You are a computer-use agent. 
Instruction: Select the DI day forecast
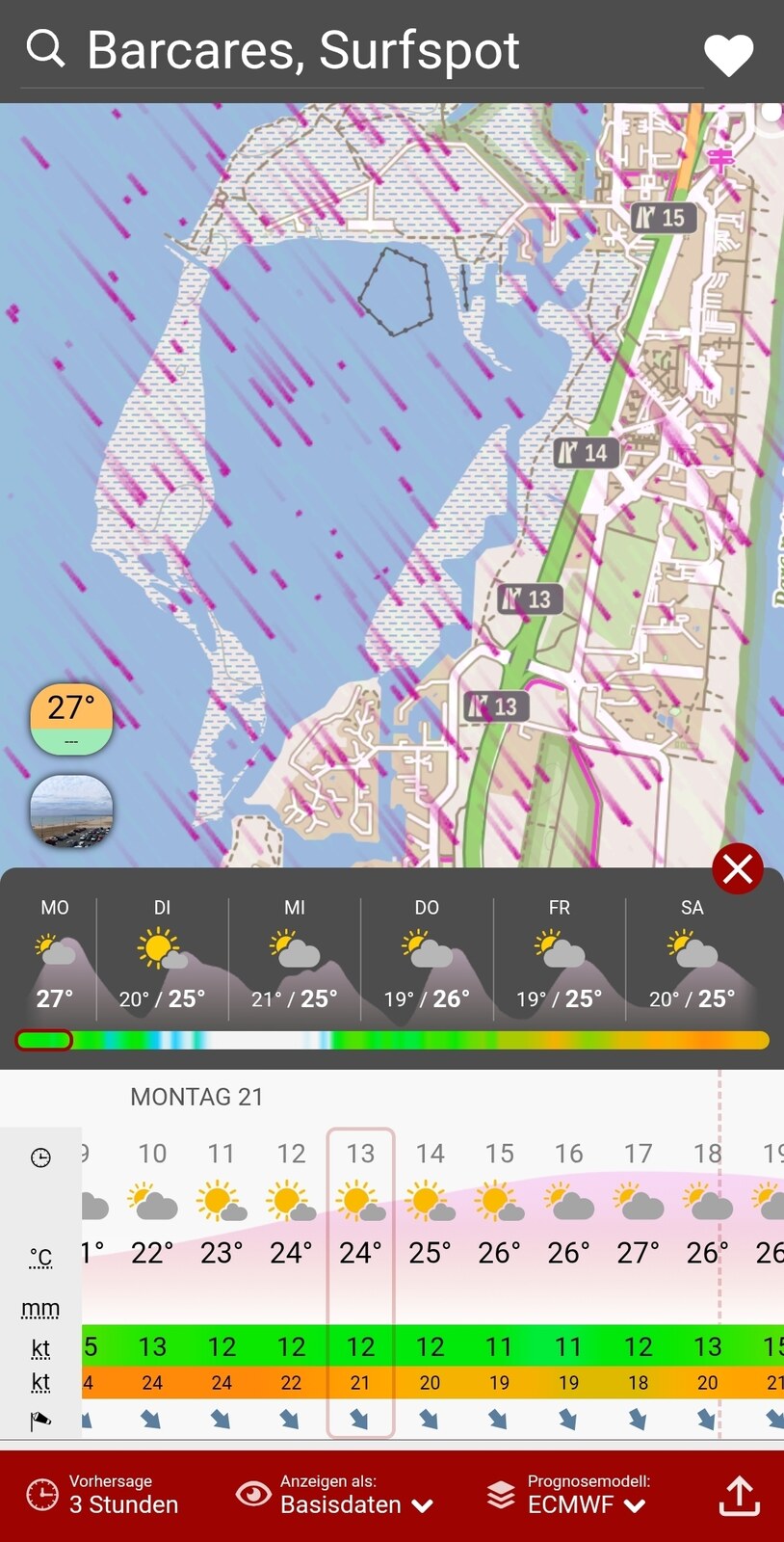click(x=162, y=959)
